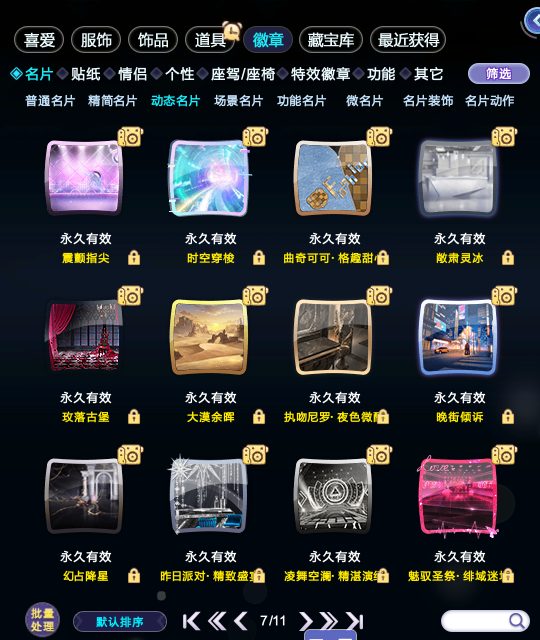The height and width of the screenshot is (640, 540).
Task: Open the 道具 tab
Action: point(210,40)
